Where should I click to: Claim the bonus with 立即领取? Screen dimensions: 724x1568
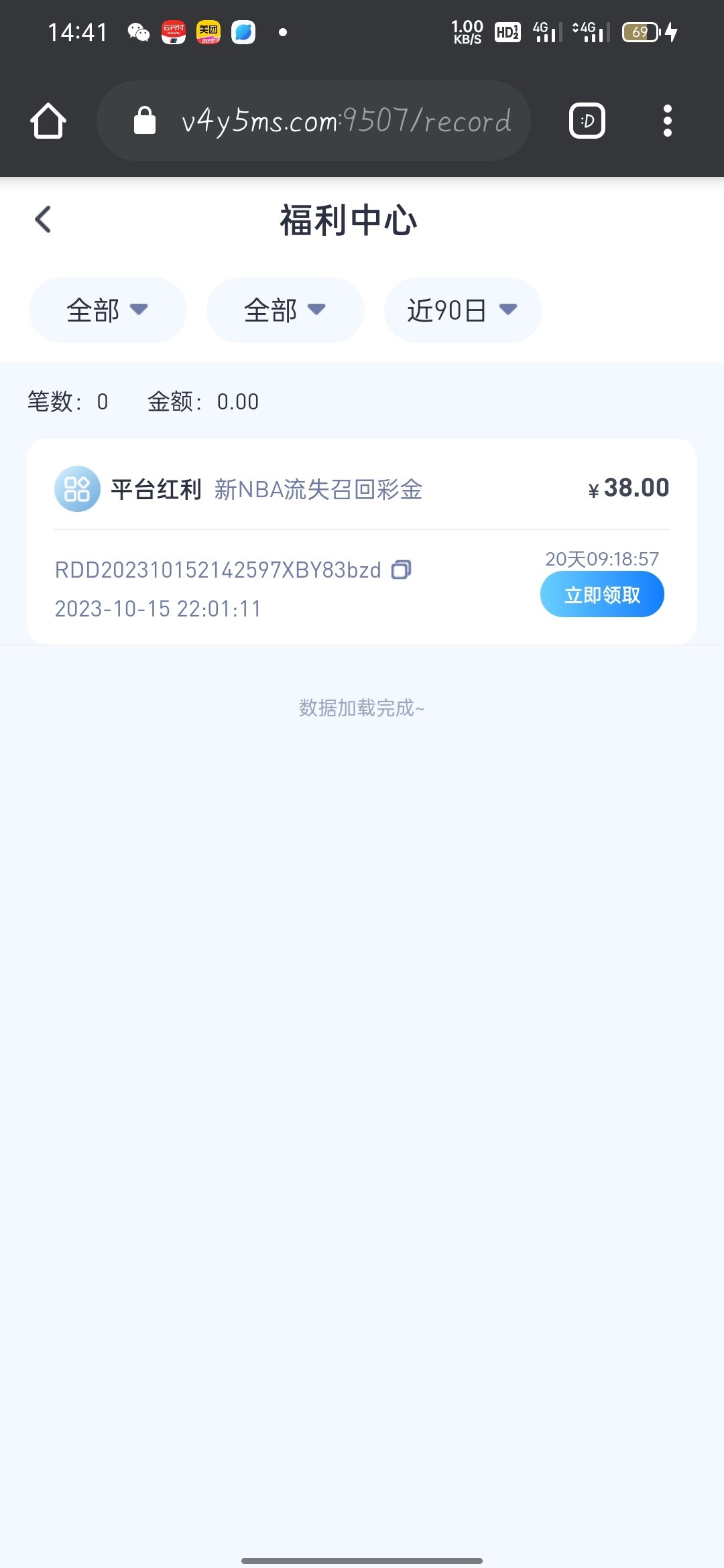601,594
